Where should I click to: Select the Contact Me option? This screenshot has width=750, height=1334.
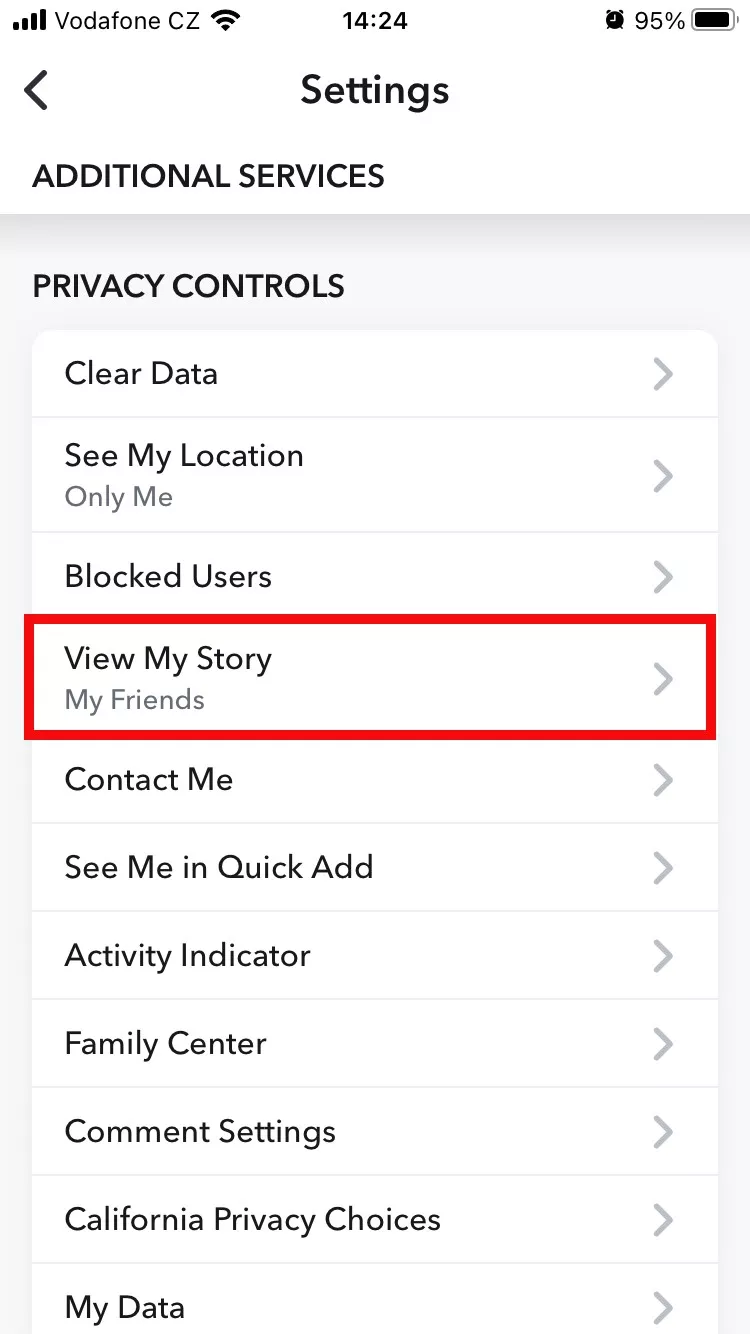[374, 780]
